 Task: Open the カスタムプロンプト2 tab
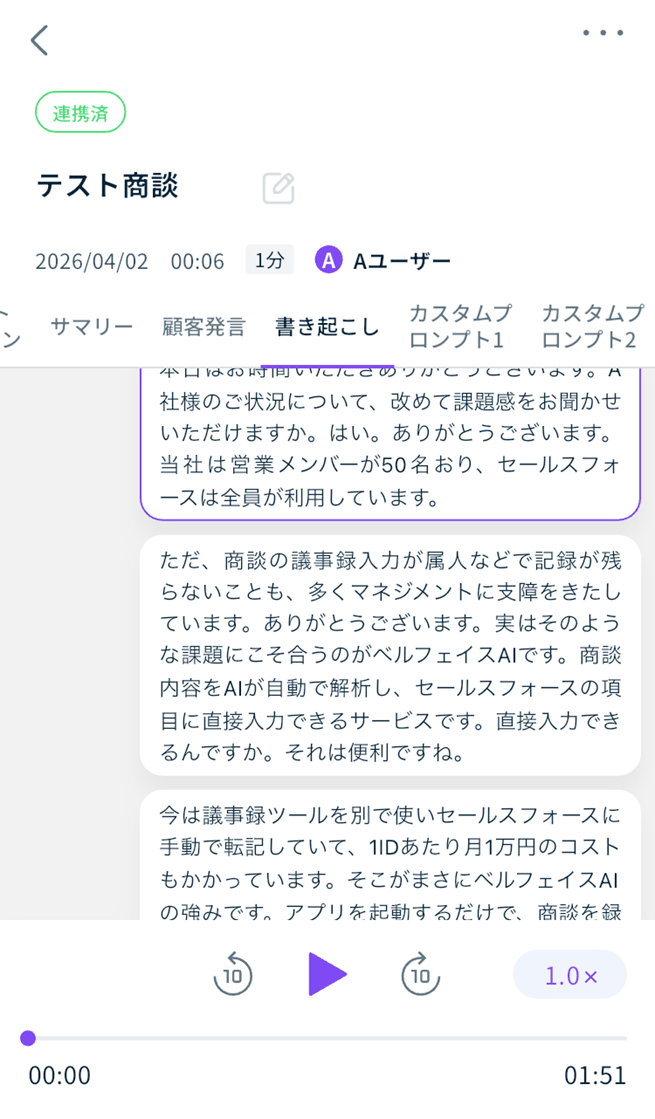click(592, 326)
